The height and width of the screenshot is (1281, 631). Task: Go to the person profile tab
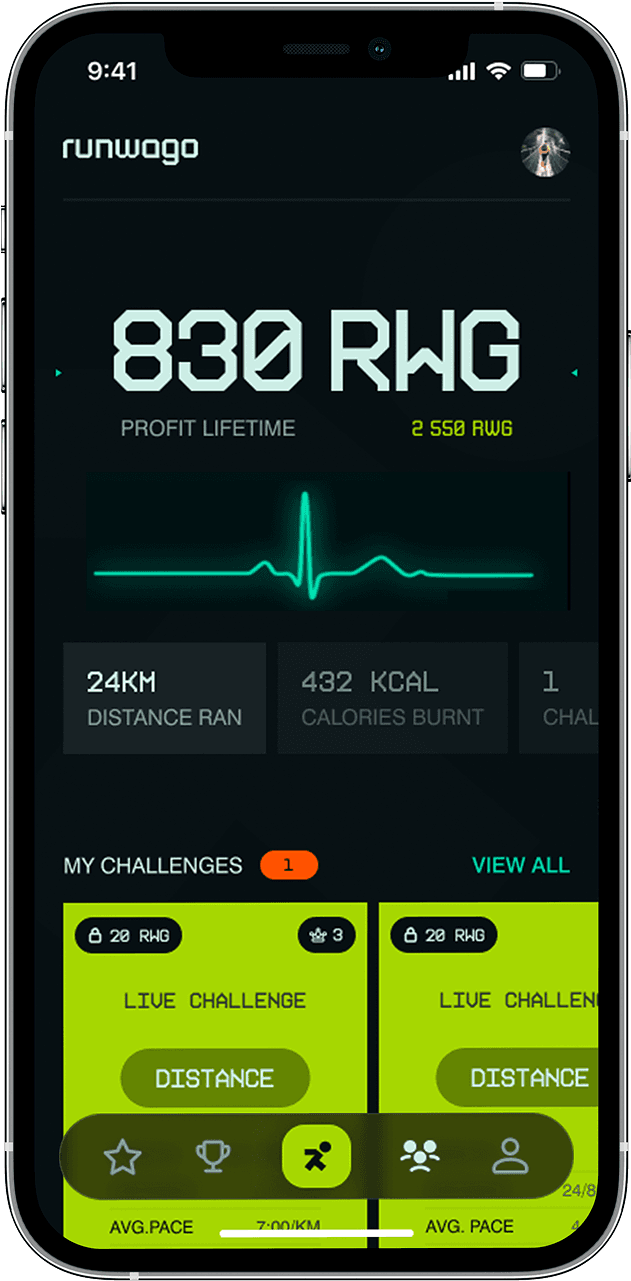point(510,1157)
